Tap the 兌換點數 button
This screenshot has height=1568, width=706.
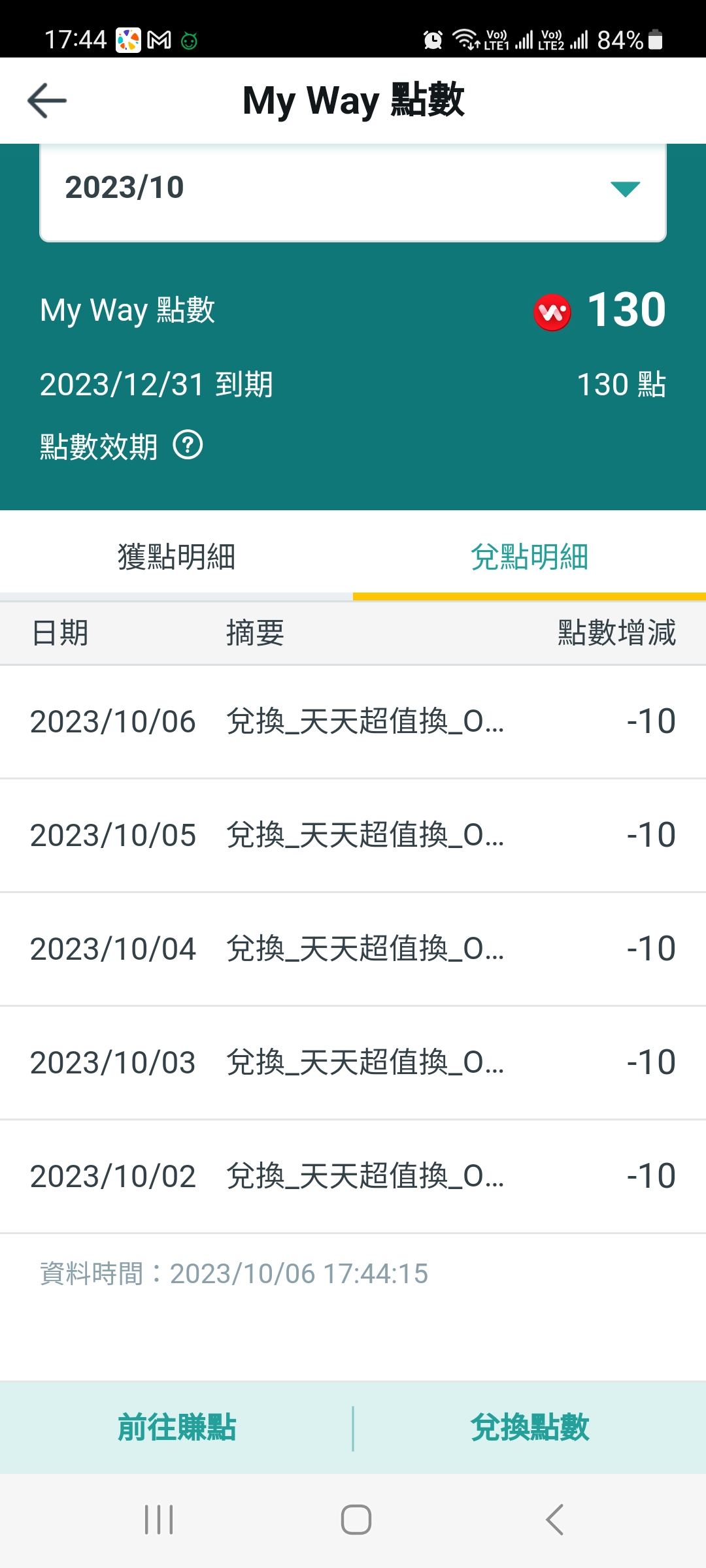pos(530,1428)
